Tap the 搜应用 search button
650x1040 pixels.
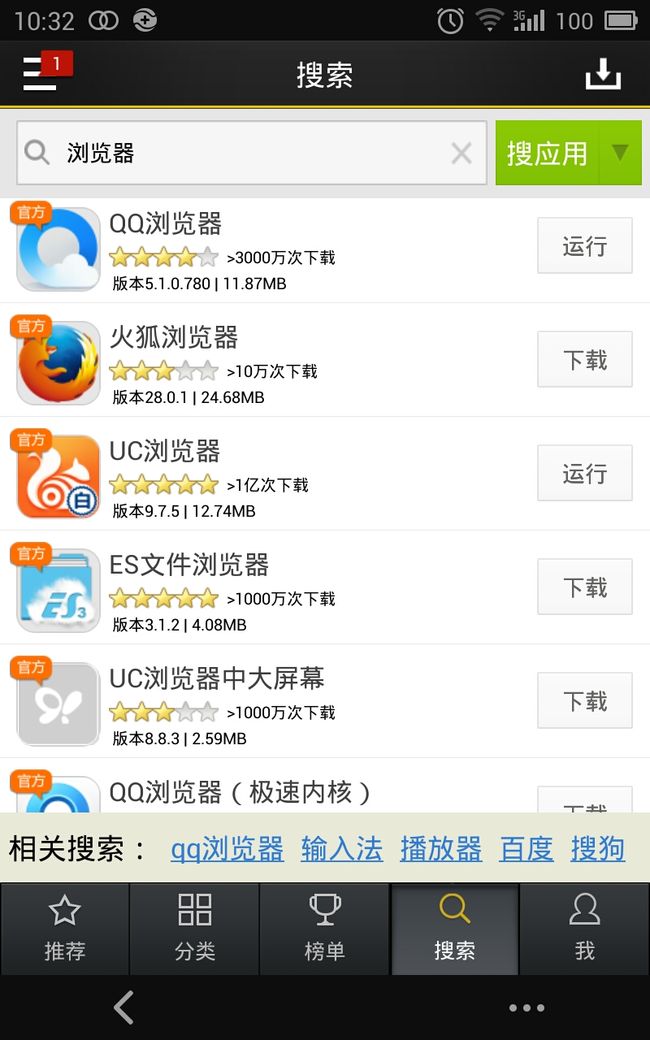click(547, 153)
